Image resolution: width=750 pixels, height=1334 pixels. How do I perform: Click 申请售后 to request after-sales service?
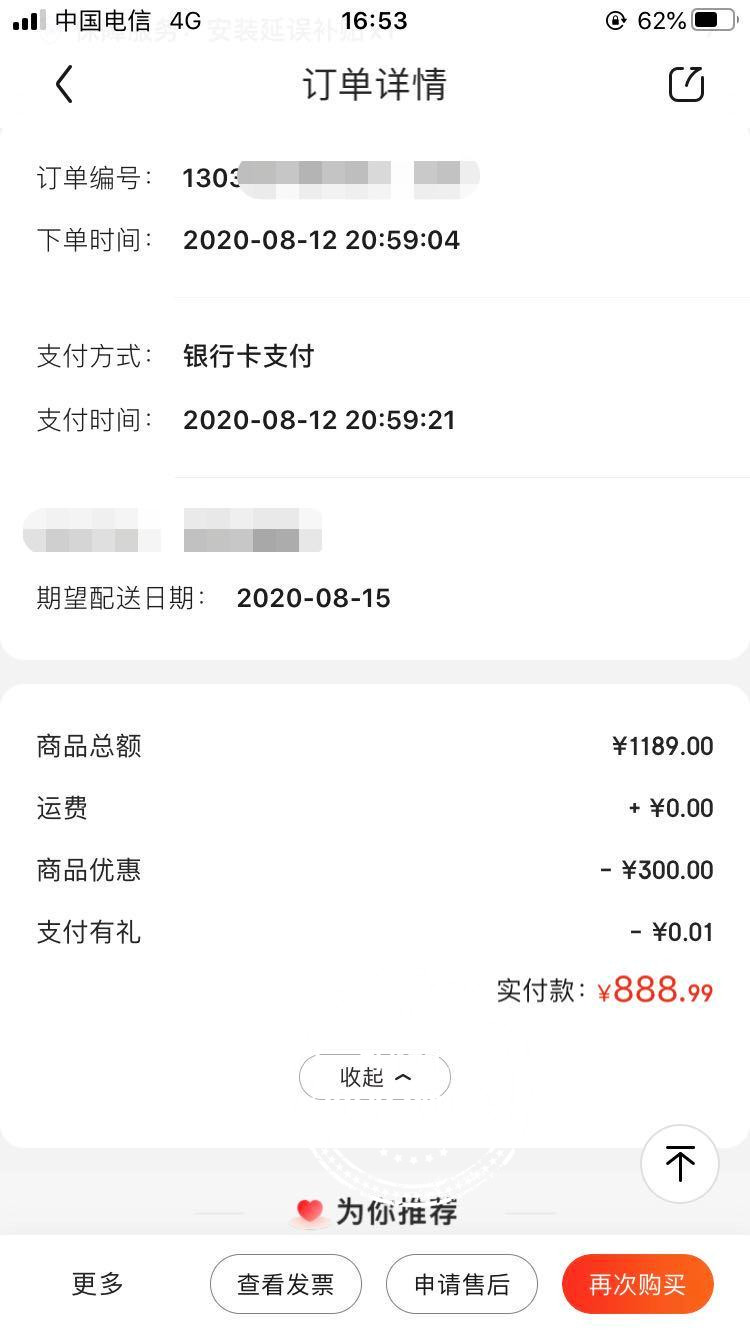coord(461,1284)
